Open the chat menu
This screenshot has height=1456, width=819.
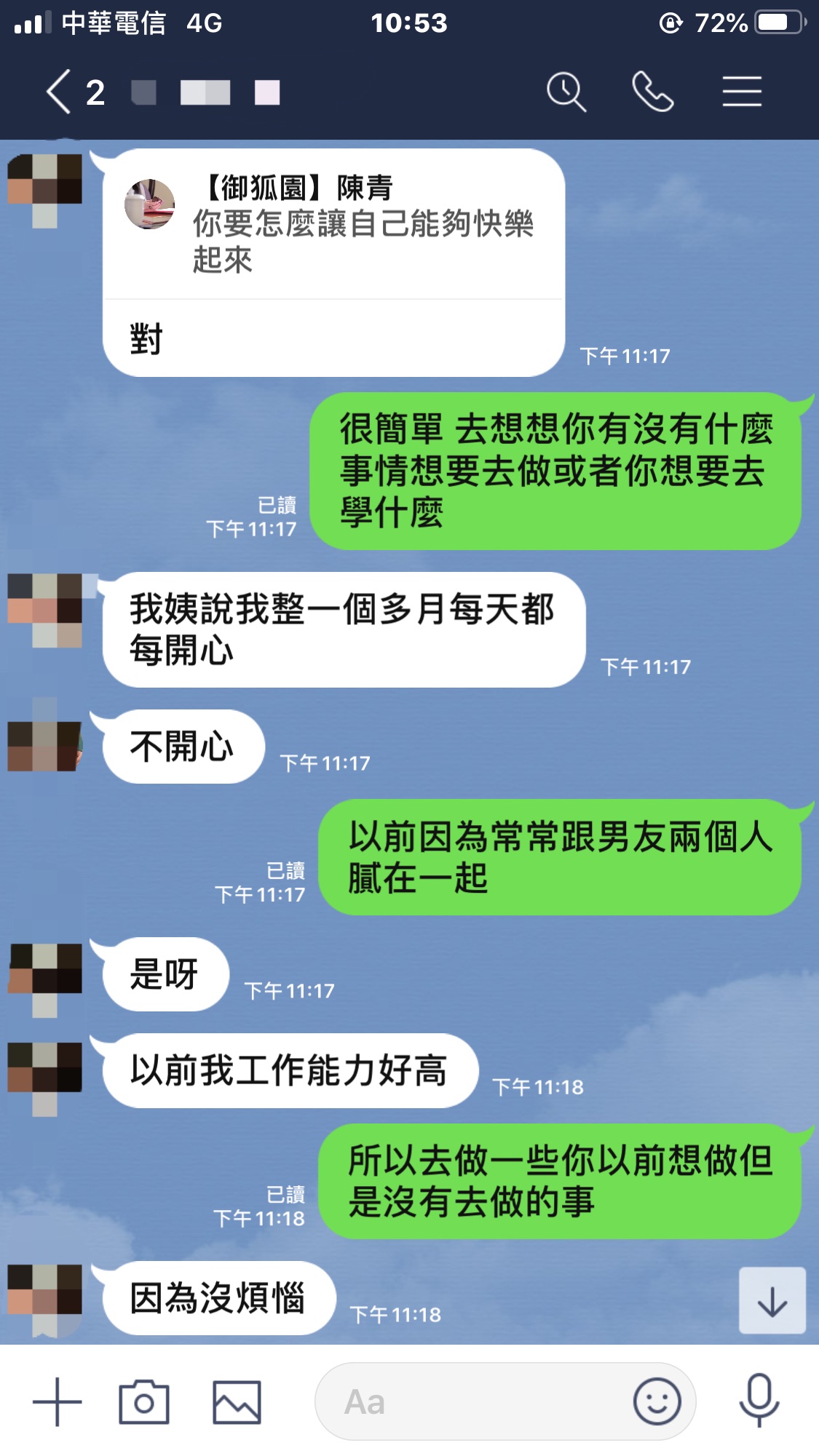click(x=742, y=92)
